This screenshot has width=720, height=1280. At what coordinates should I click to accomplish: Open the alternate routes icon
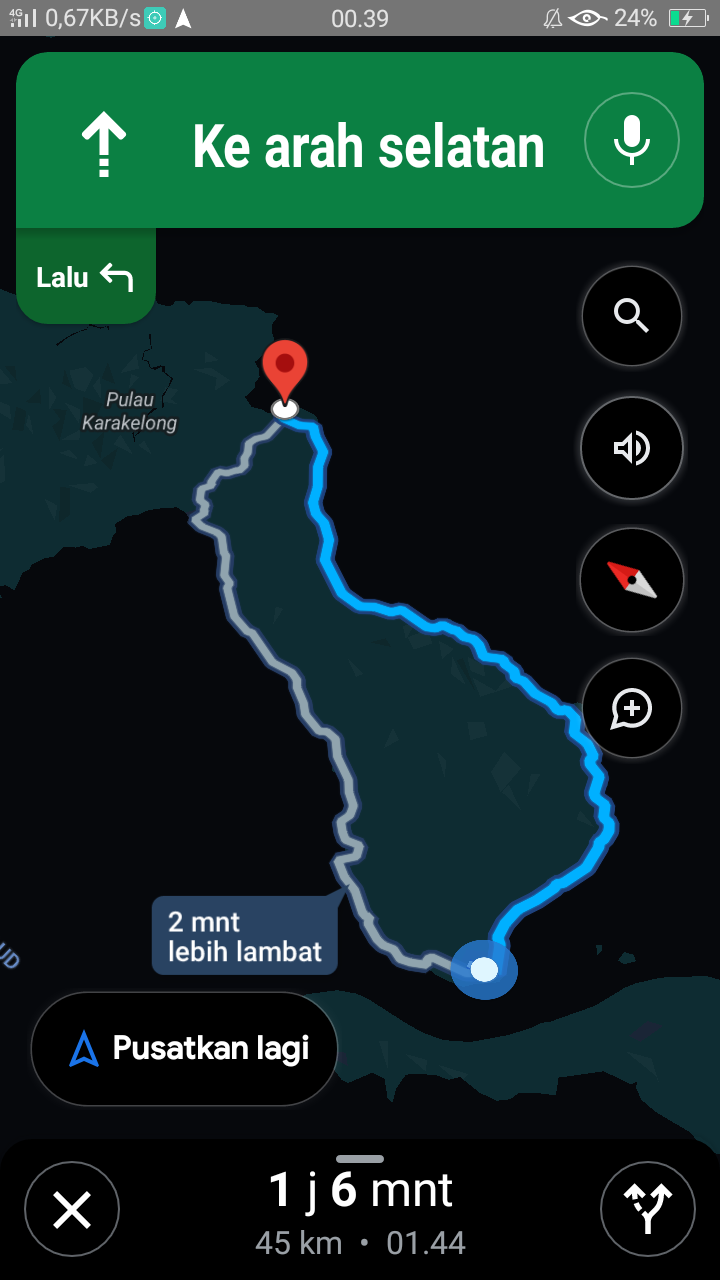pos(648,1210)
